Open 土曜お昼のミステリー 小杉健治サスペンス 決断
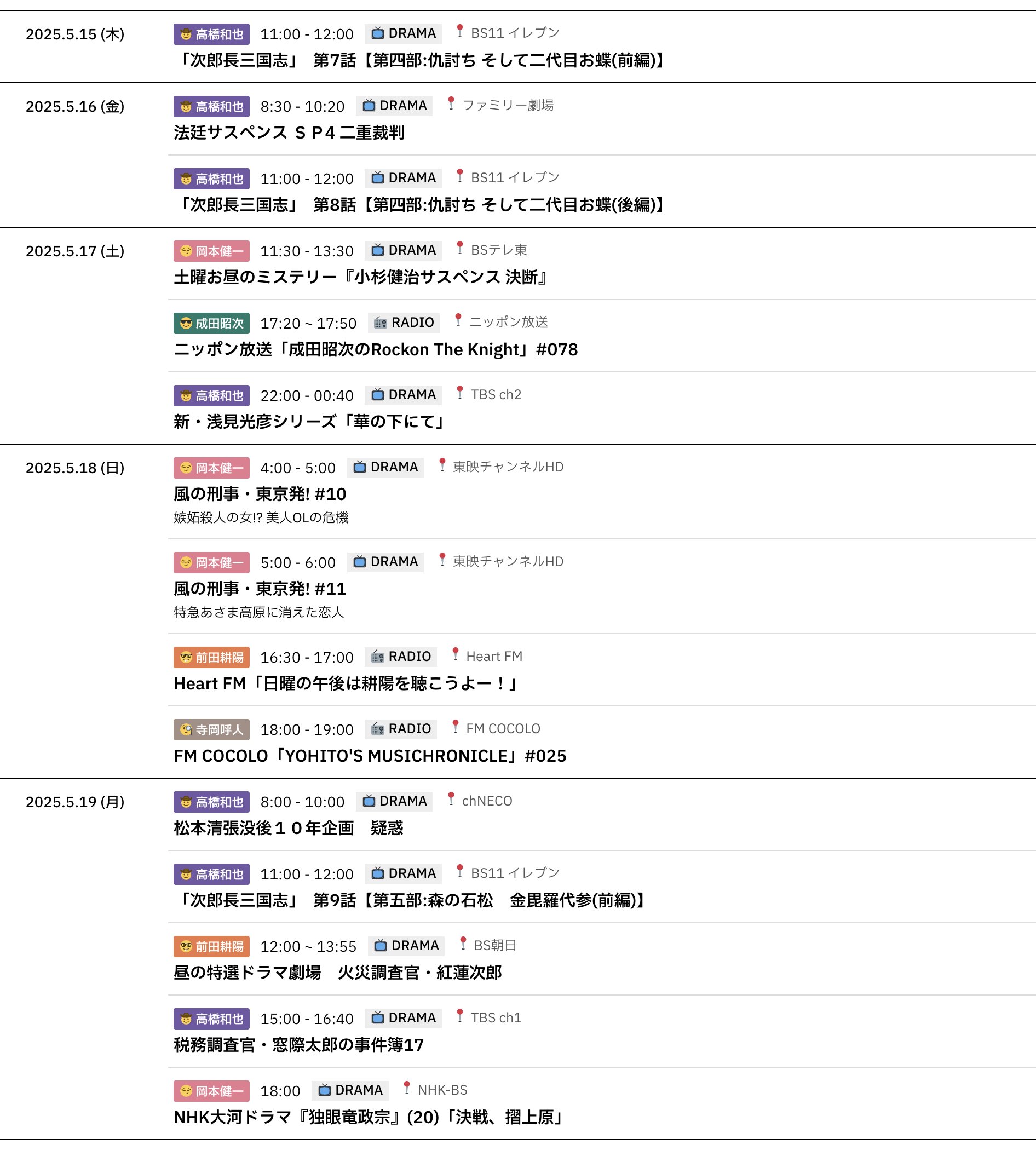Screen dimensions: 1036x1150 tap(361, 277)
